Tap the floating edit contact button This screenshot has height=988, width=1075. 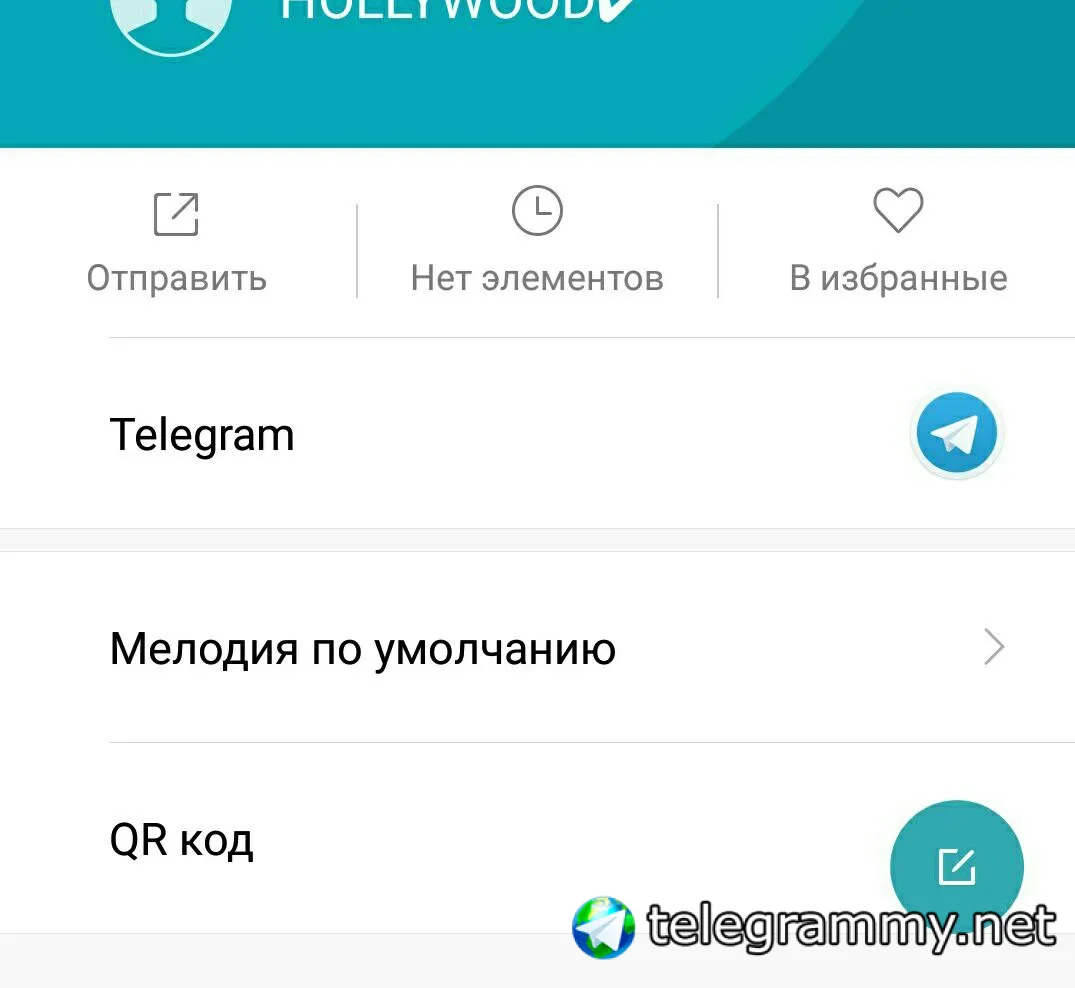(x=956, y=867)
